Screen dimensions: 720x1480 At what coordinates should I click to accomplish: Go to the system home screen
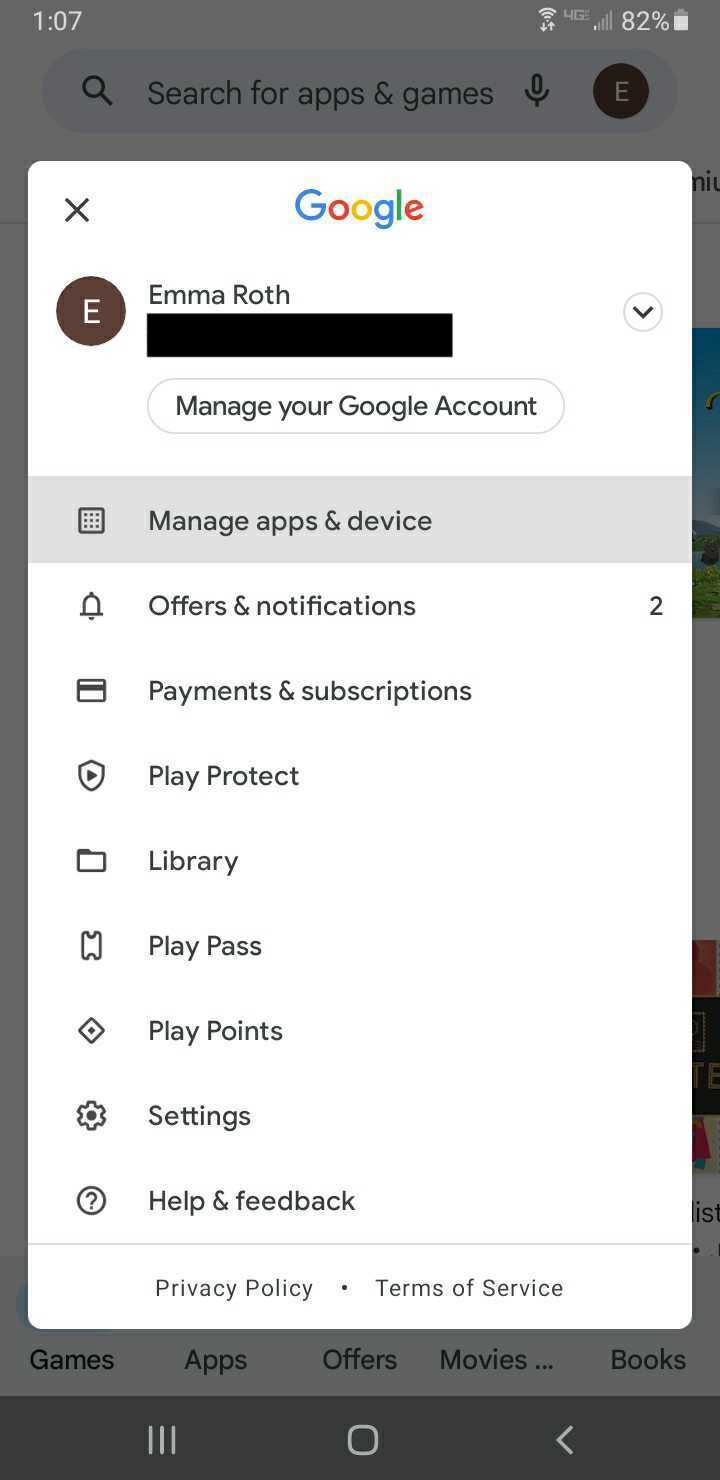click(362, 1440)
